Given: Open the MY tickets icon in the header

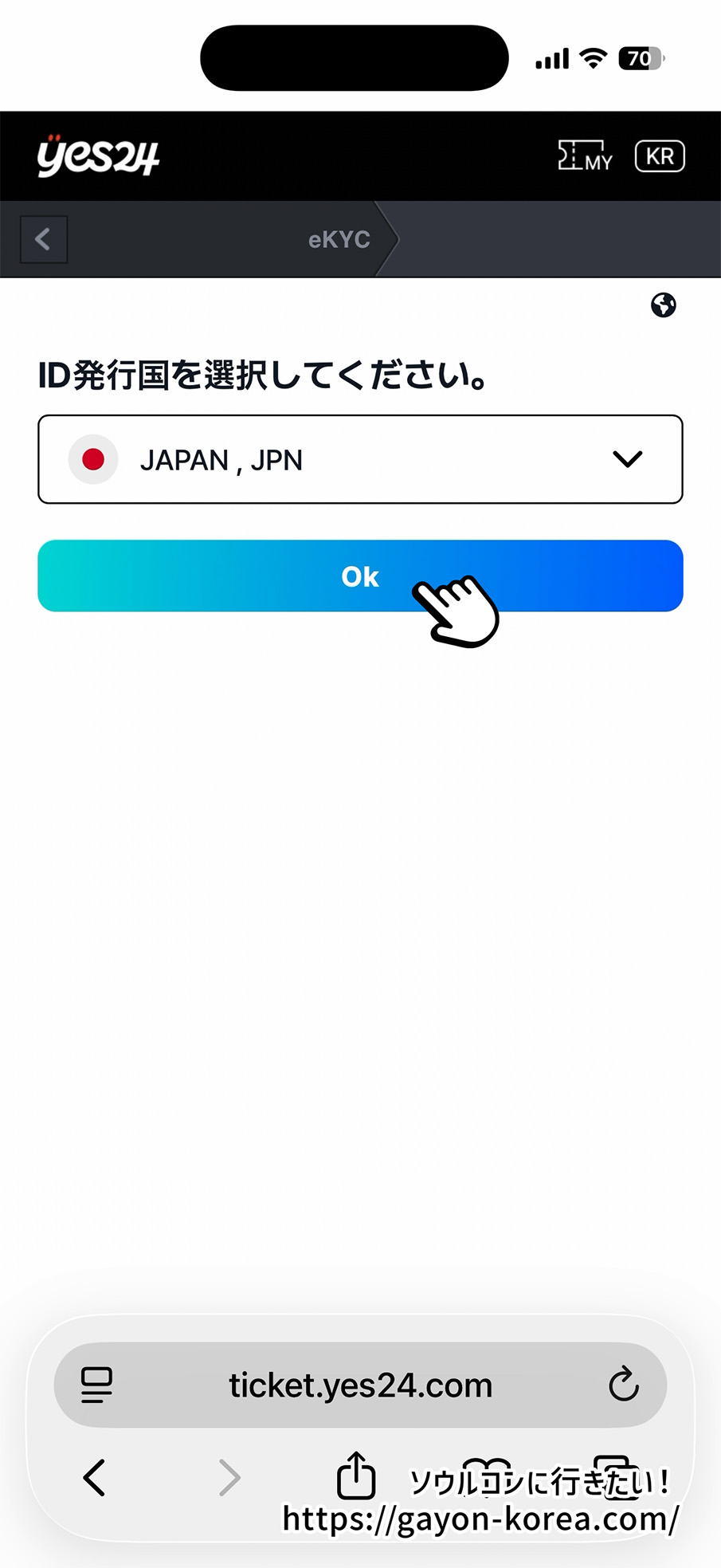Looking at the screenshot, I should [585, 155].
